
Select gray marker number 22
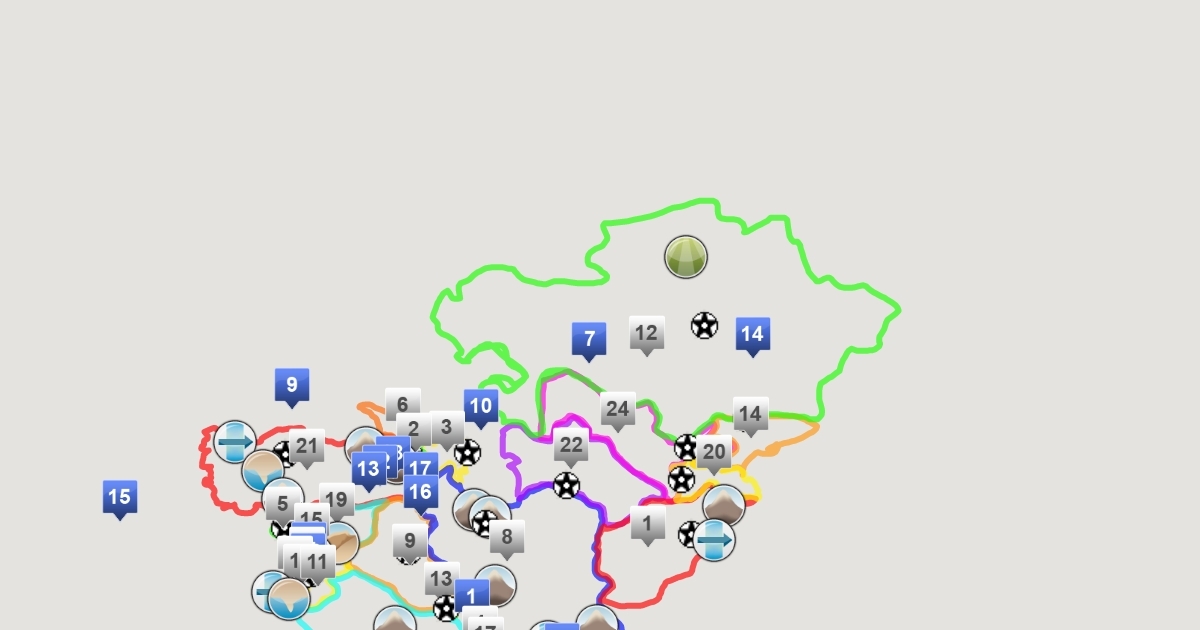[x=571, y=445]
